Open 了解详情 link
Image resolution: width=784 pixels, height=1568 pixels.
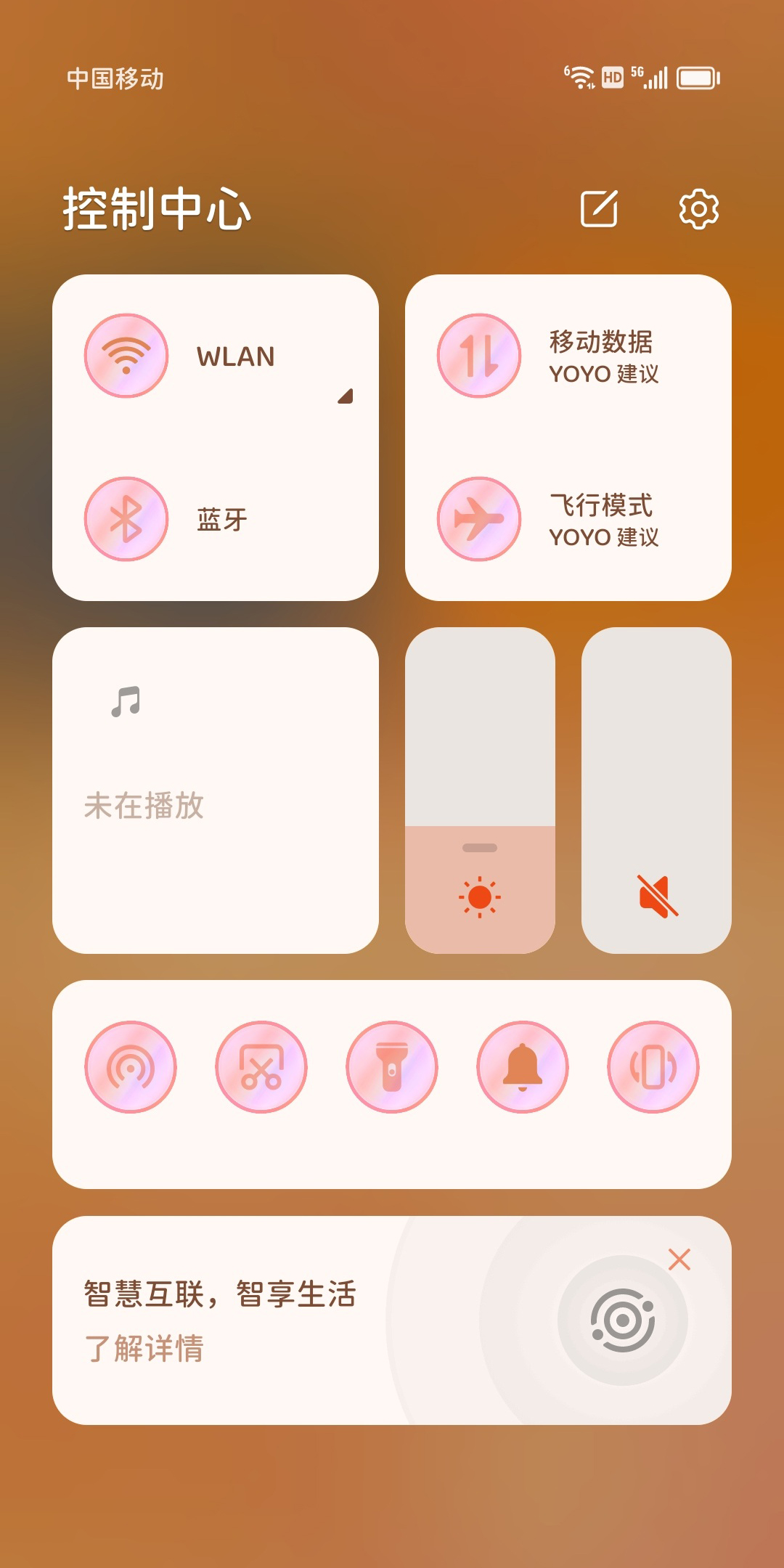coord(144,1349)
